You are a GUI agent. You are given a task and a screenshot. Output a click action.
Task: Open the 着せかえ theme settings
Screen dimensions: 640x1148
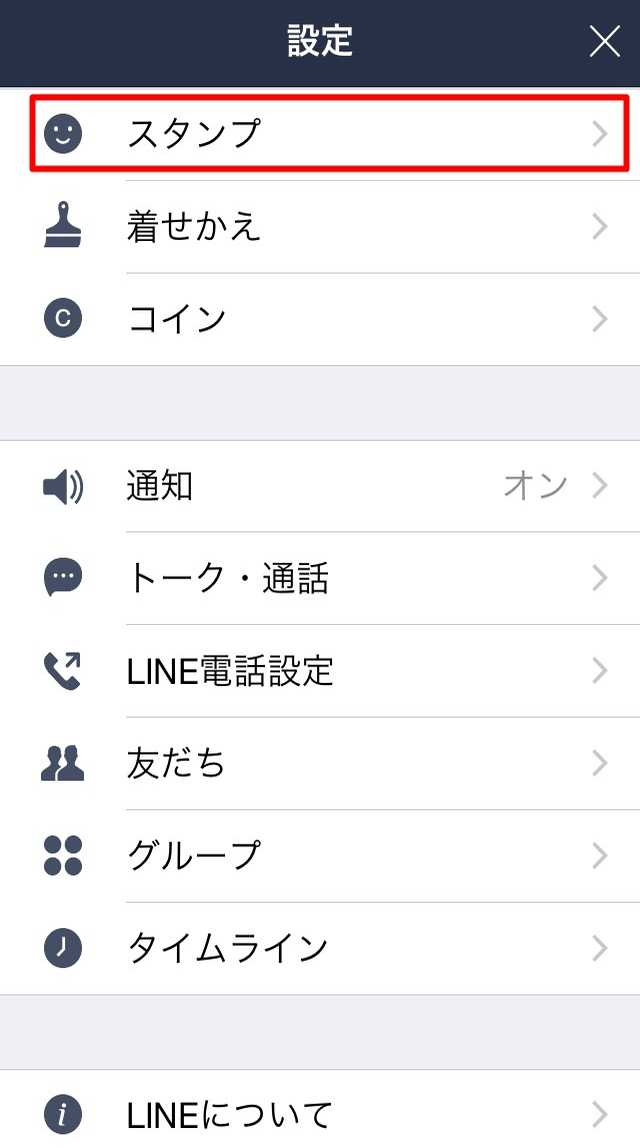click(320, 226)
